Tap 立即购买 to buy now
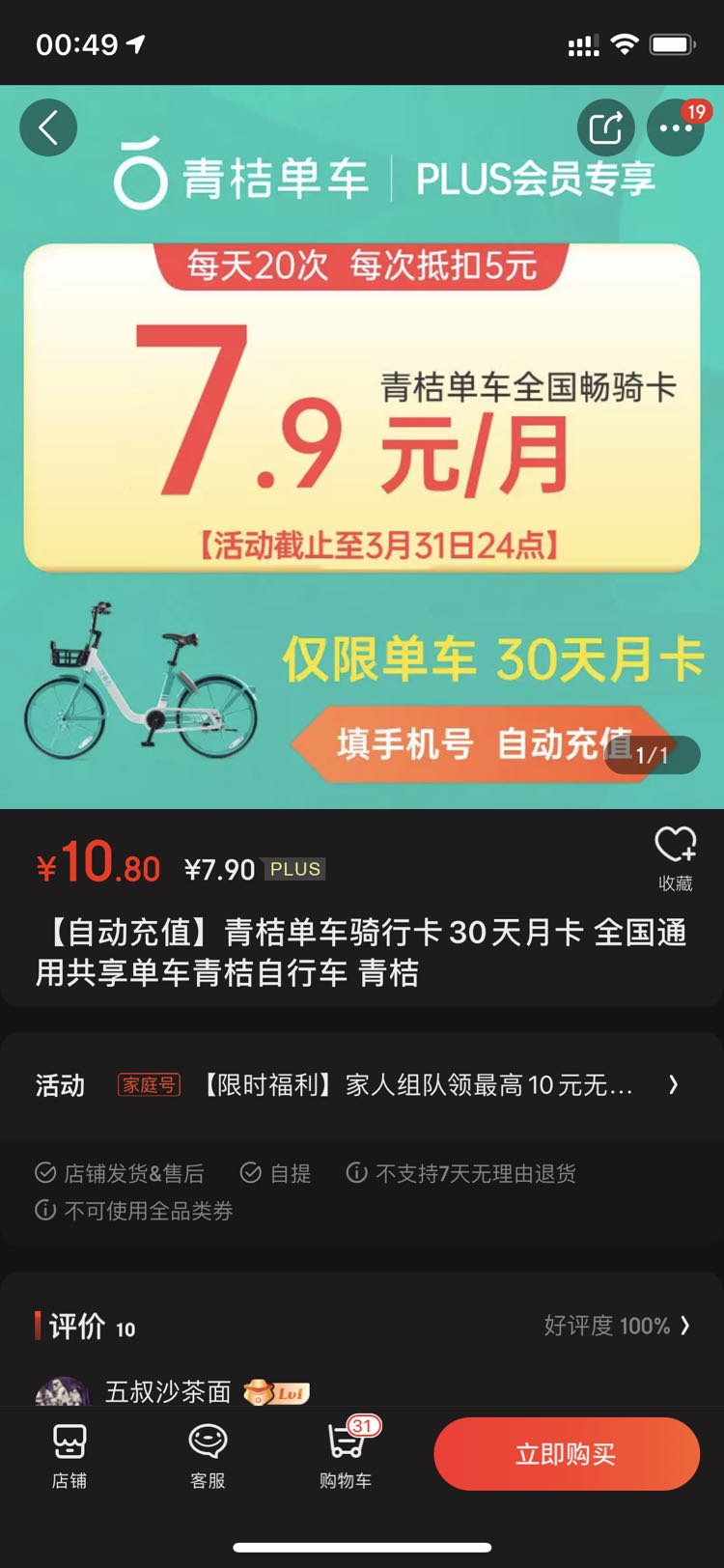The width and height of the screenshot is (724, 1568). (x=567, y=1454)
